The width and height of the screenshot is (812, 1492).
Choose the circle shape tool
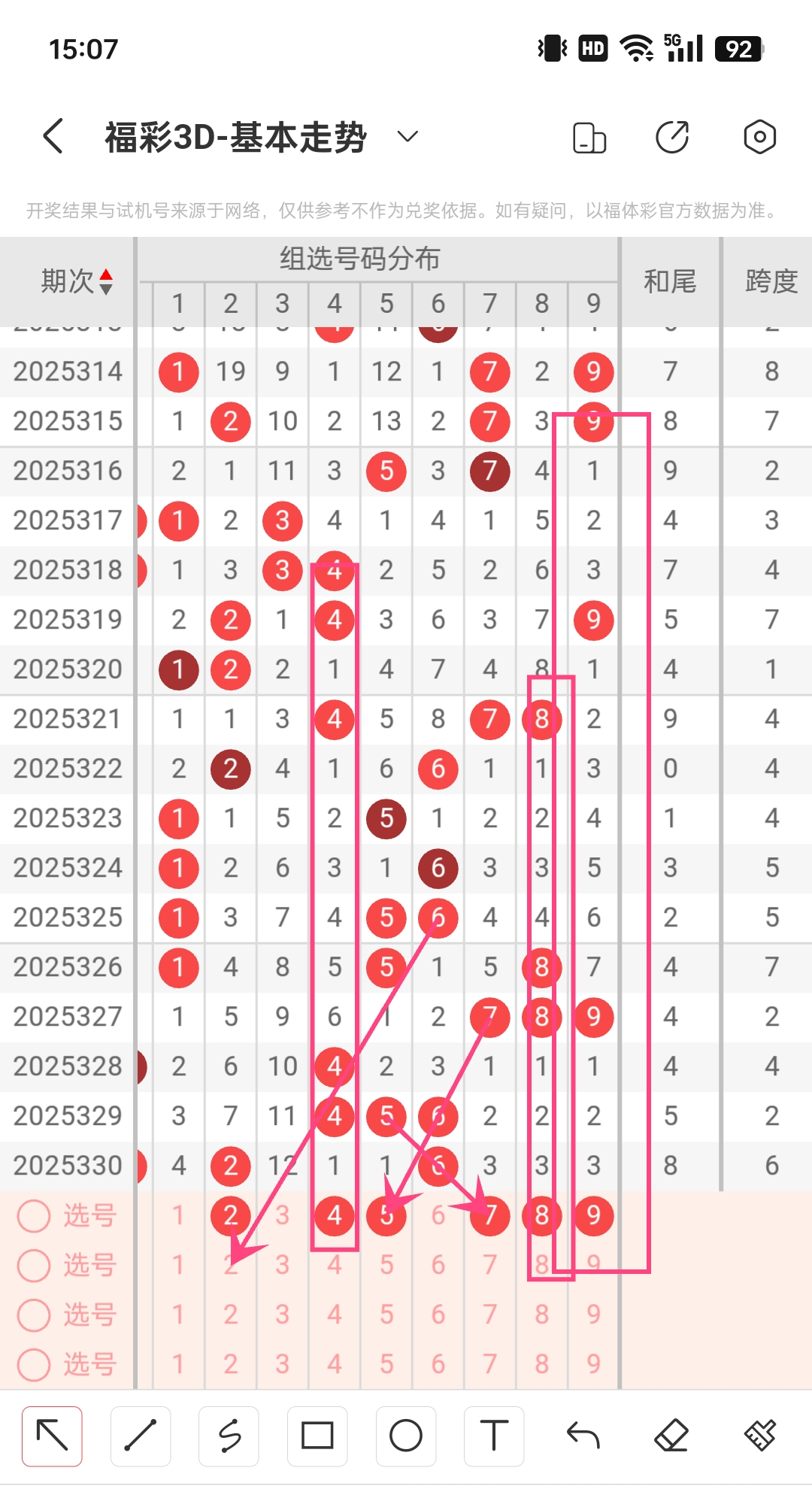tap(406, 1436)
